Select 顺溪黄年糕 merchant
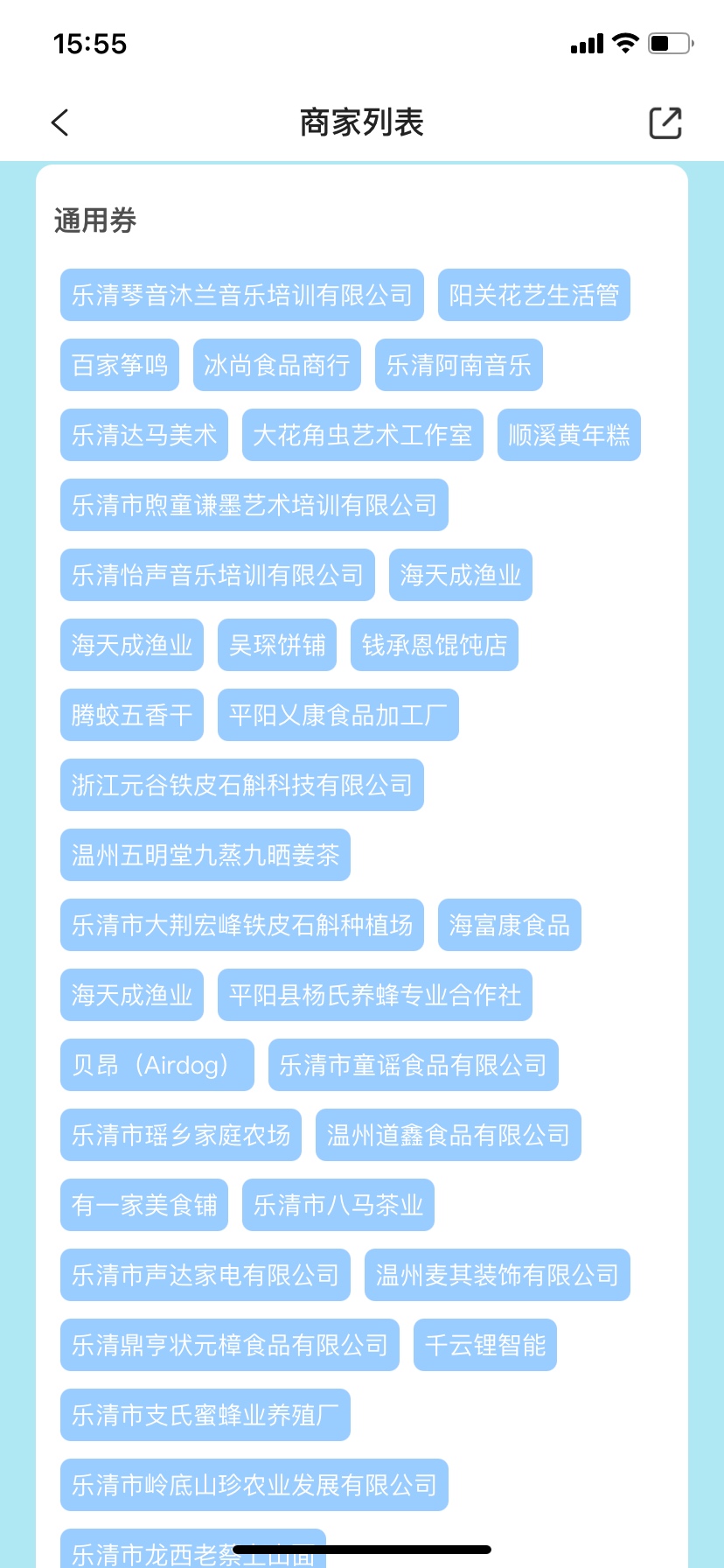This screenshot has width=724, height=1568. pyautogui.click(x=568, y=435)
